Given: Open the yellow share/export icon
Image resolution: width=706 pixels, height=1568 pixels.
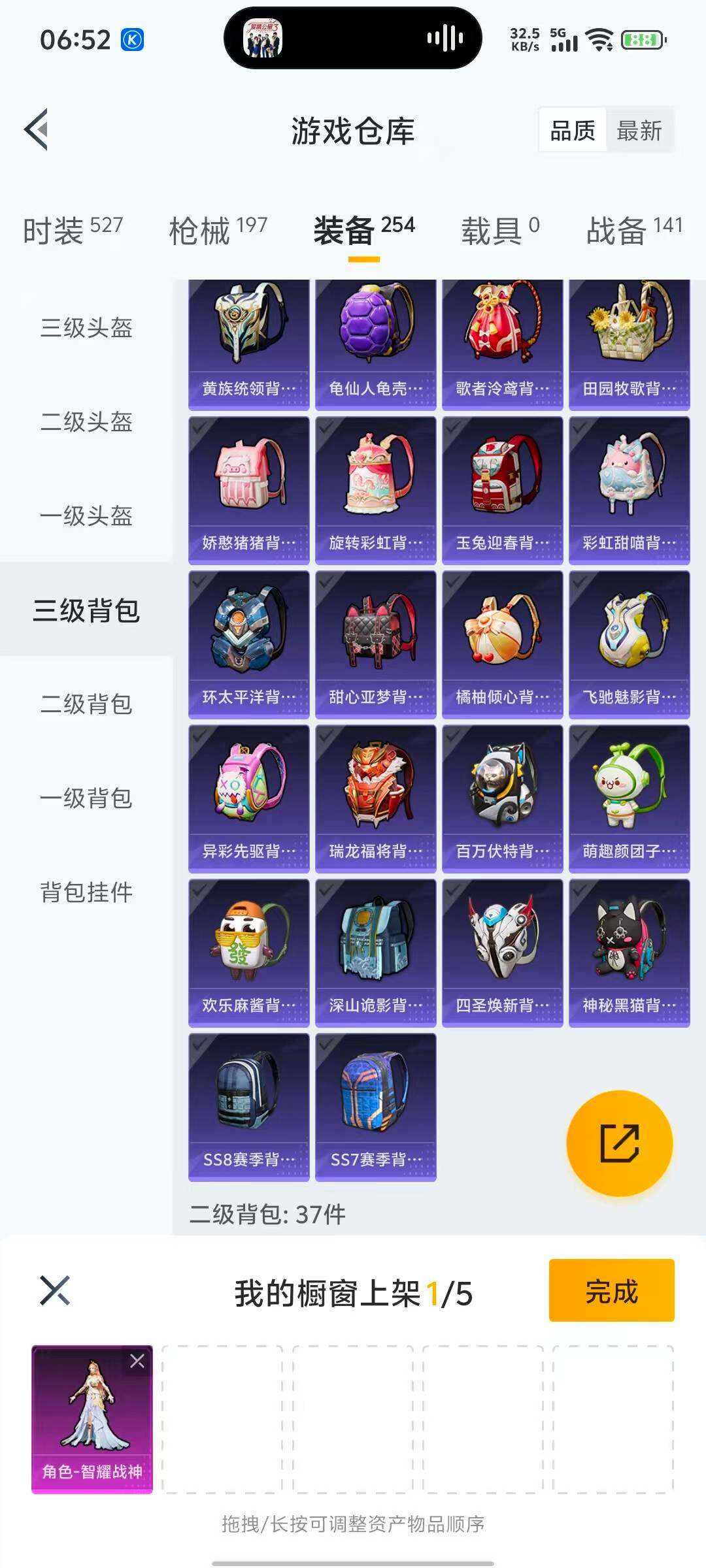Looking at the screenshot, I should click(x=618, y=1142).
